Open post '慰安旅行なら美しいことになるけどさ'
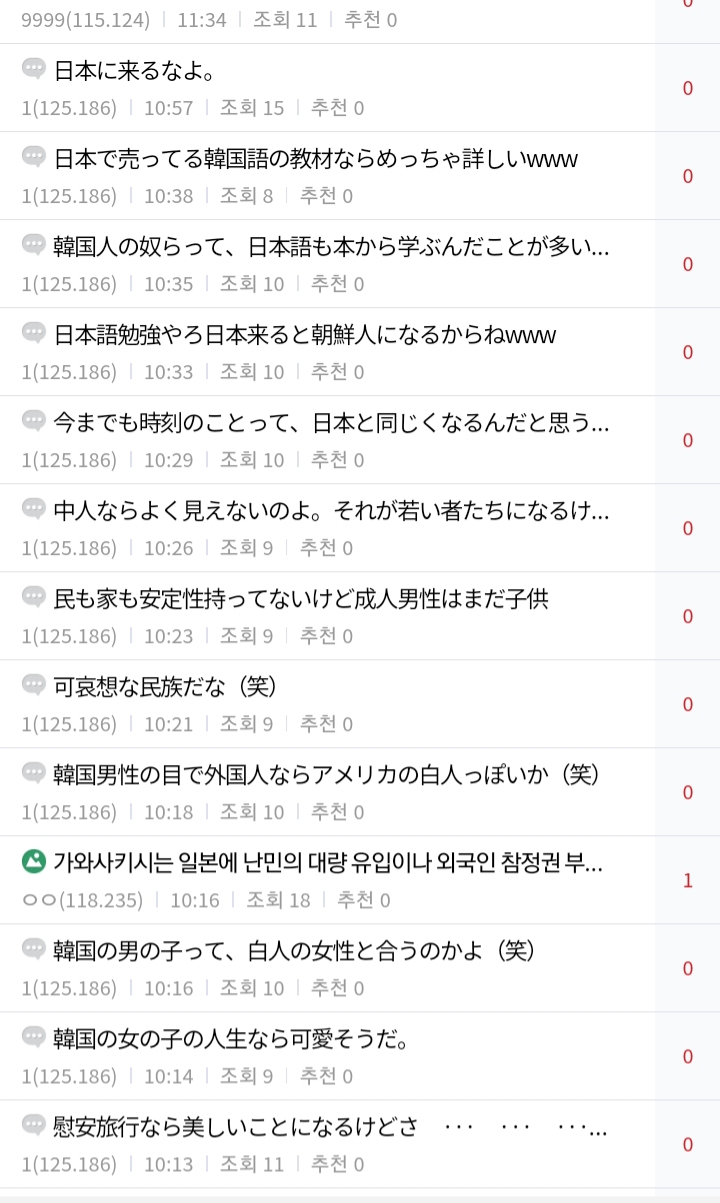Viewport: 720px width, 1203px height. 330,1127
